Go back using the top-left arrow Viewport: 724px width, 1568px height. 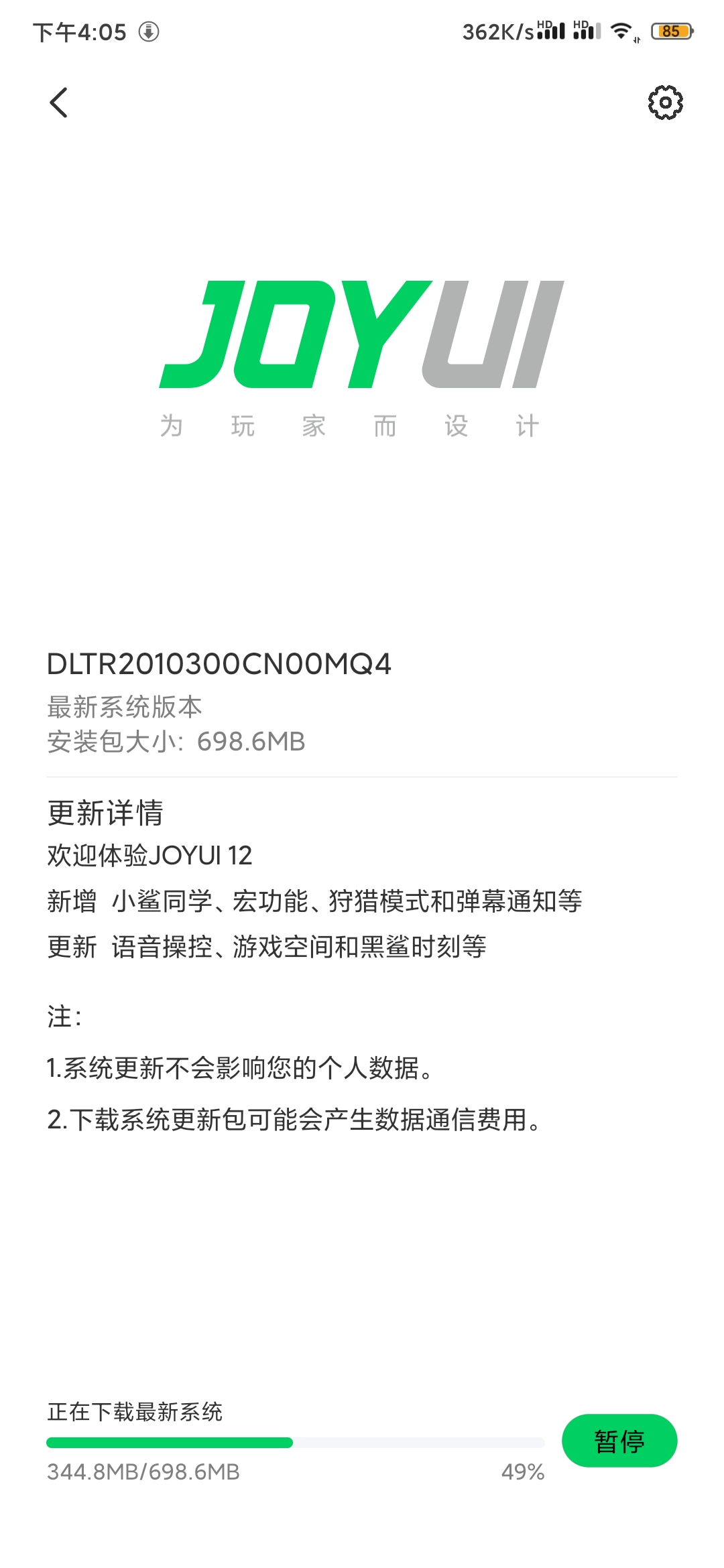59,103
